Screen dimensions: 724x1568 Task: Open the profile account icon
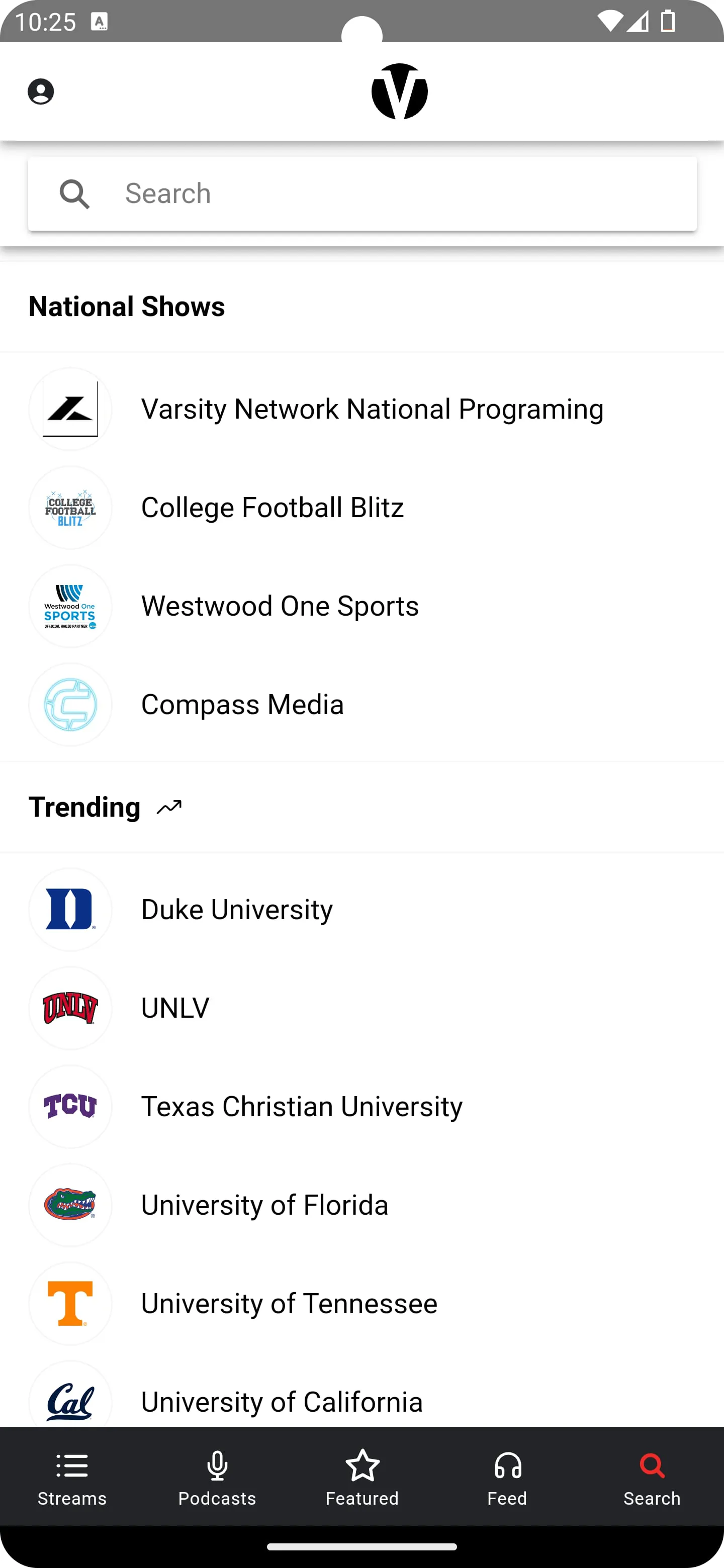click(x=41, y=91)
